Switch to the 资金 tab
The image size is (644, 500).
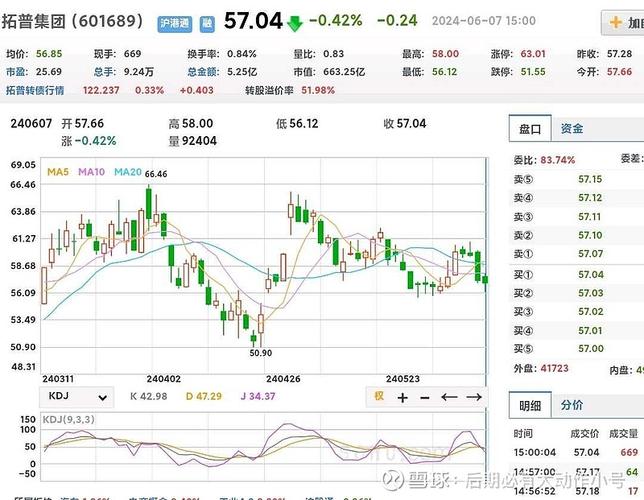click(x=572, y=129)
